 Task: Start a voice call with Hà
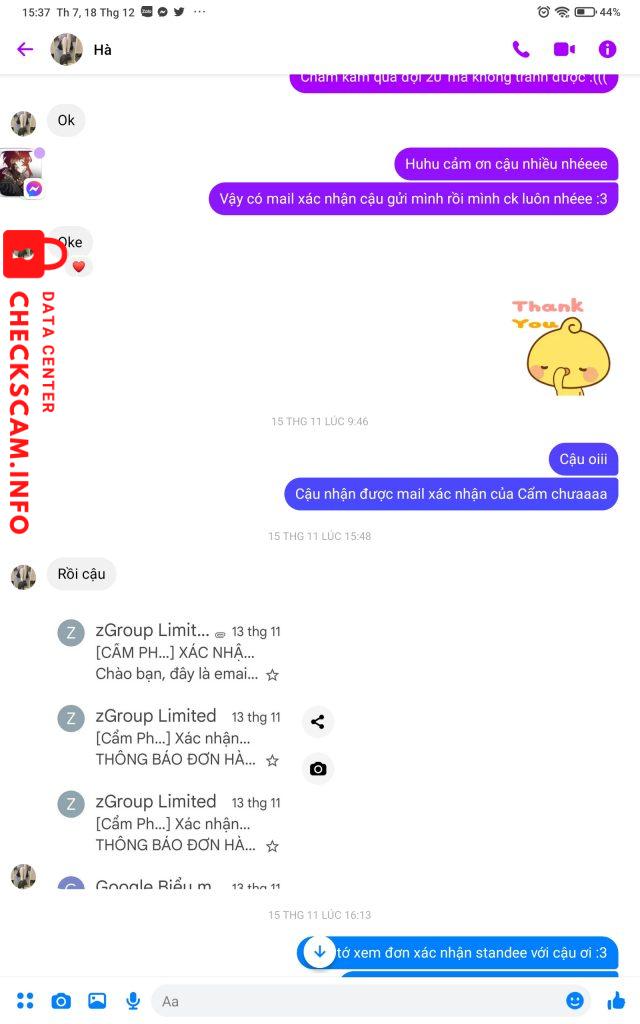click(521, 49)
